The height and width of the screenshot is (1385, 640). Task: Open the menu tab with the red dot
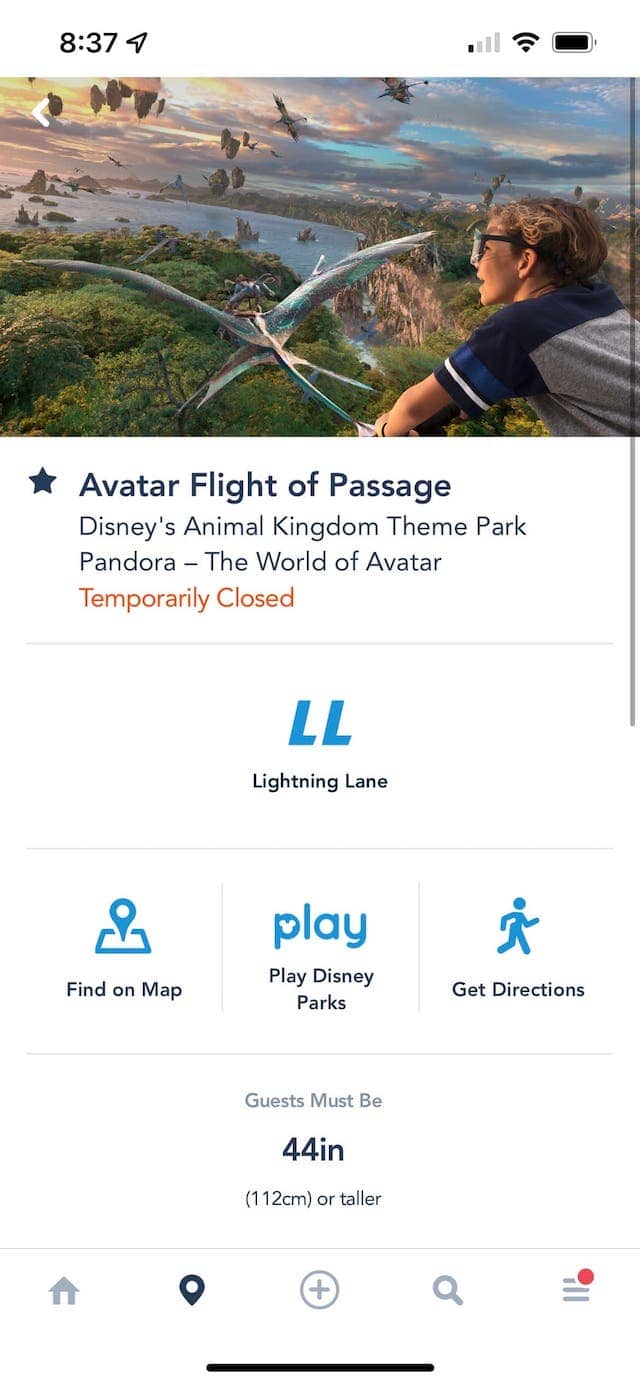click(x=576, y=1287)
